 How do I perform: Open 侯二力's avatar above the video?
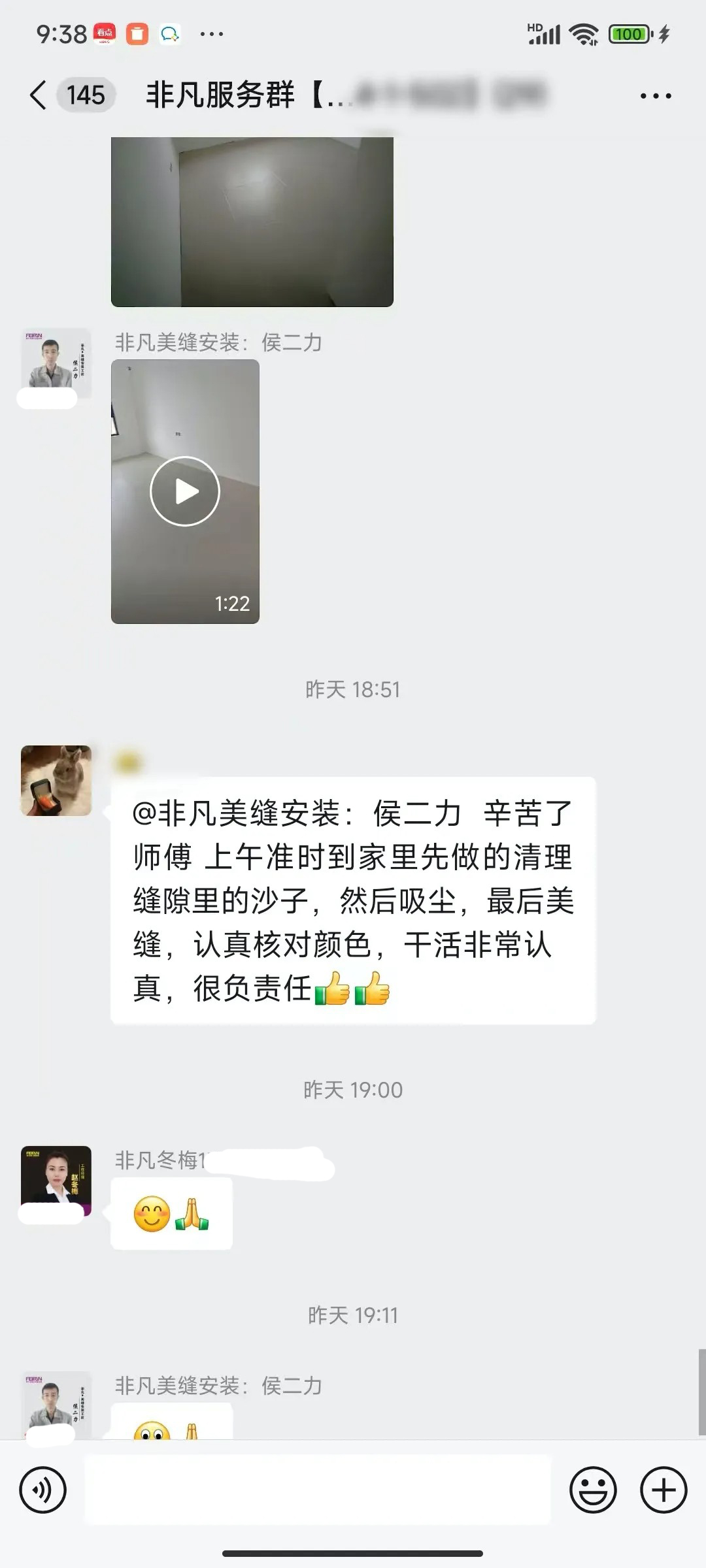click(56, 363)
